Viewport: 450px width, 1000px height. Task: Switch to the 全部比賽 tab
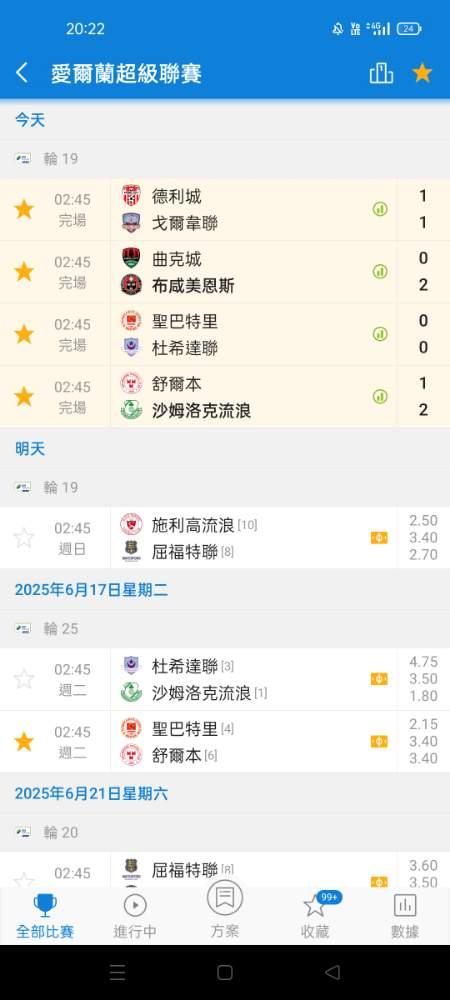[x=45, y=916]
